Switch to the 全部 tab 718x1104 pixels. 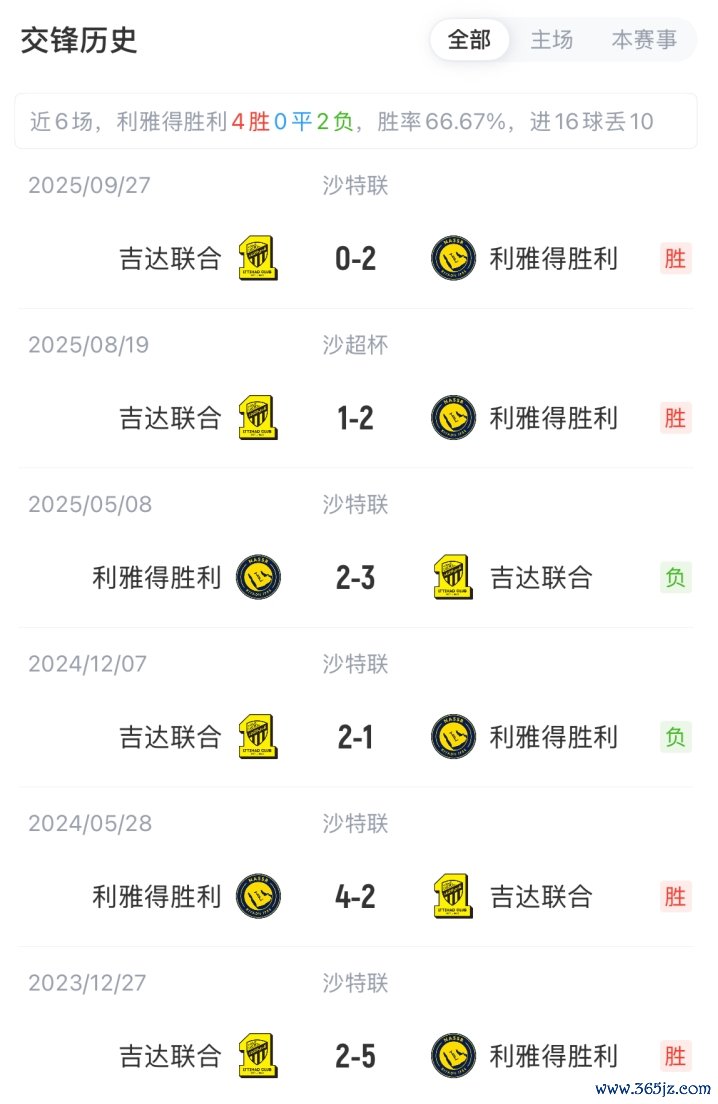(x=469, y=40)
